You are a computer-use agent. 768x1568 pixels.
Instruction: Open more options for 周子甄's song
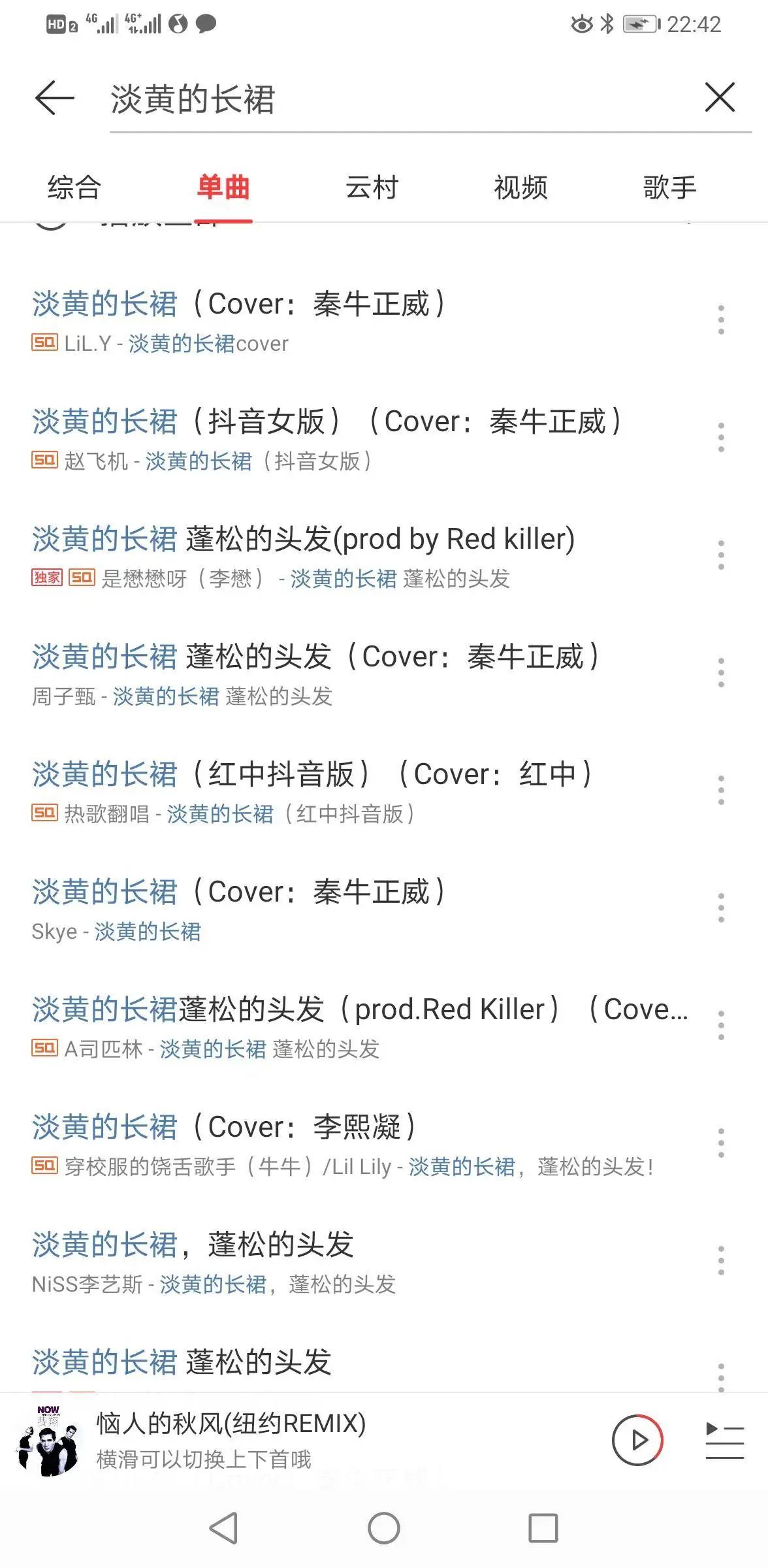tap(721, 673)
